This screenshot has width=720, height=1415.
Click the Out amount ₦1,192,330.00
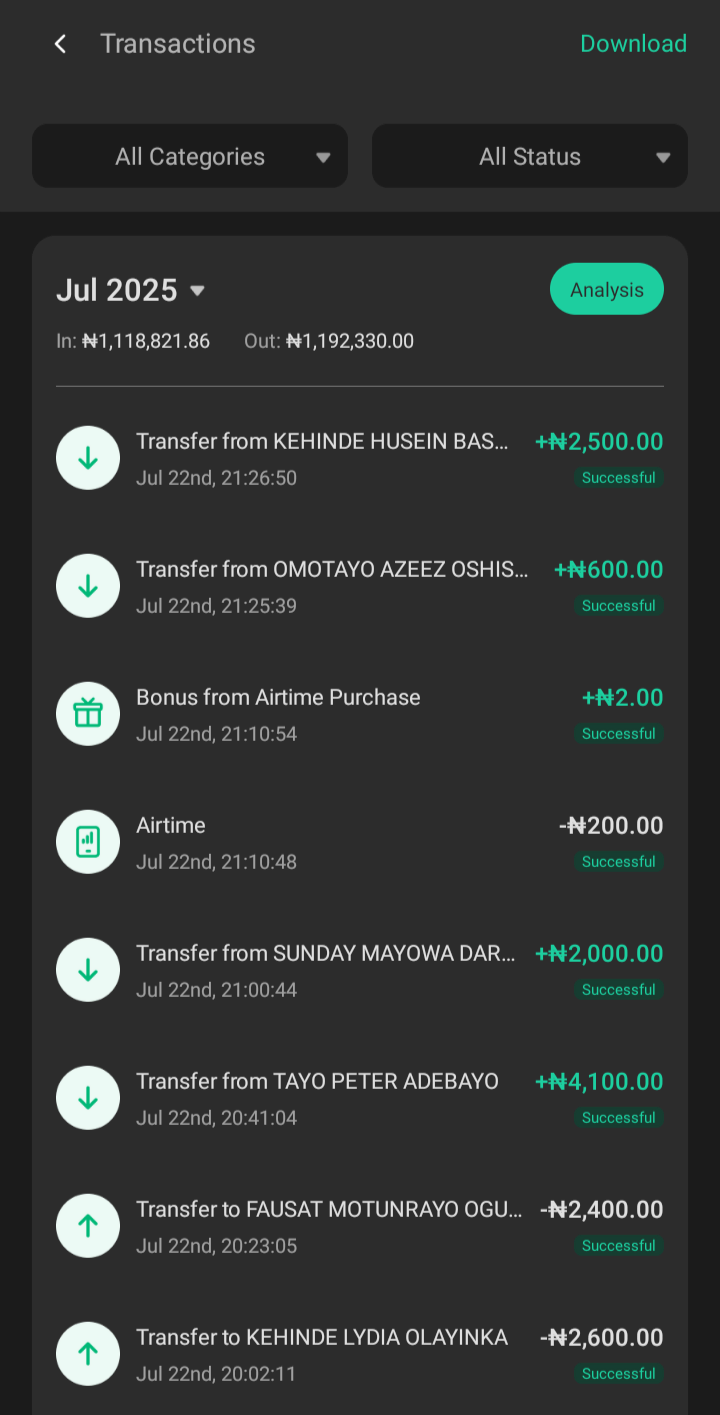click(327, 340)
